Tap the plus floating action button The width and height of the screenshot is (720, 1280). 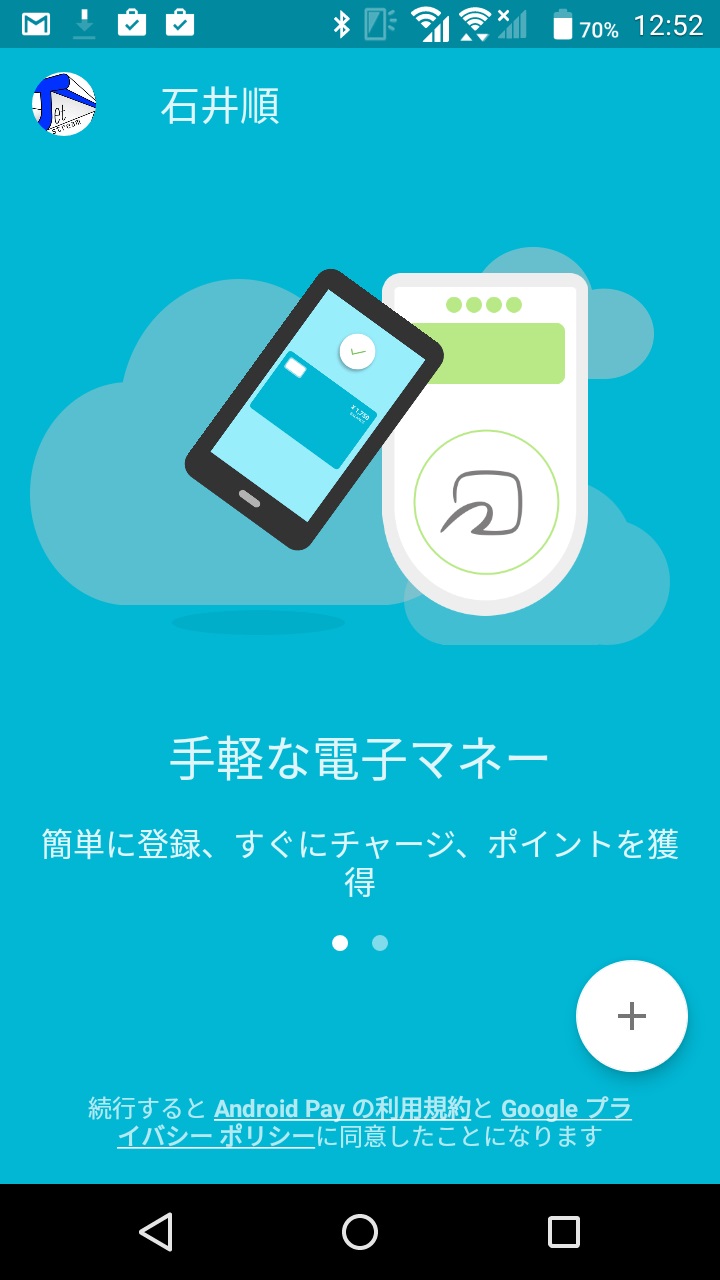(631, 1016)
